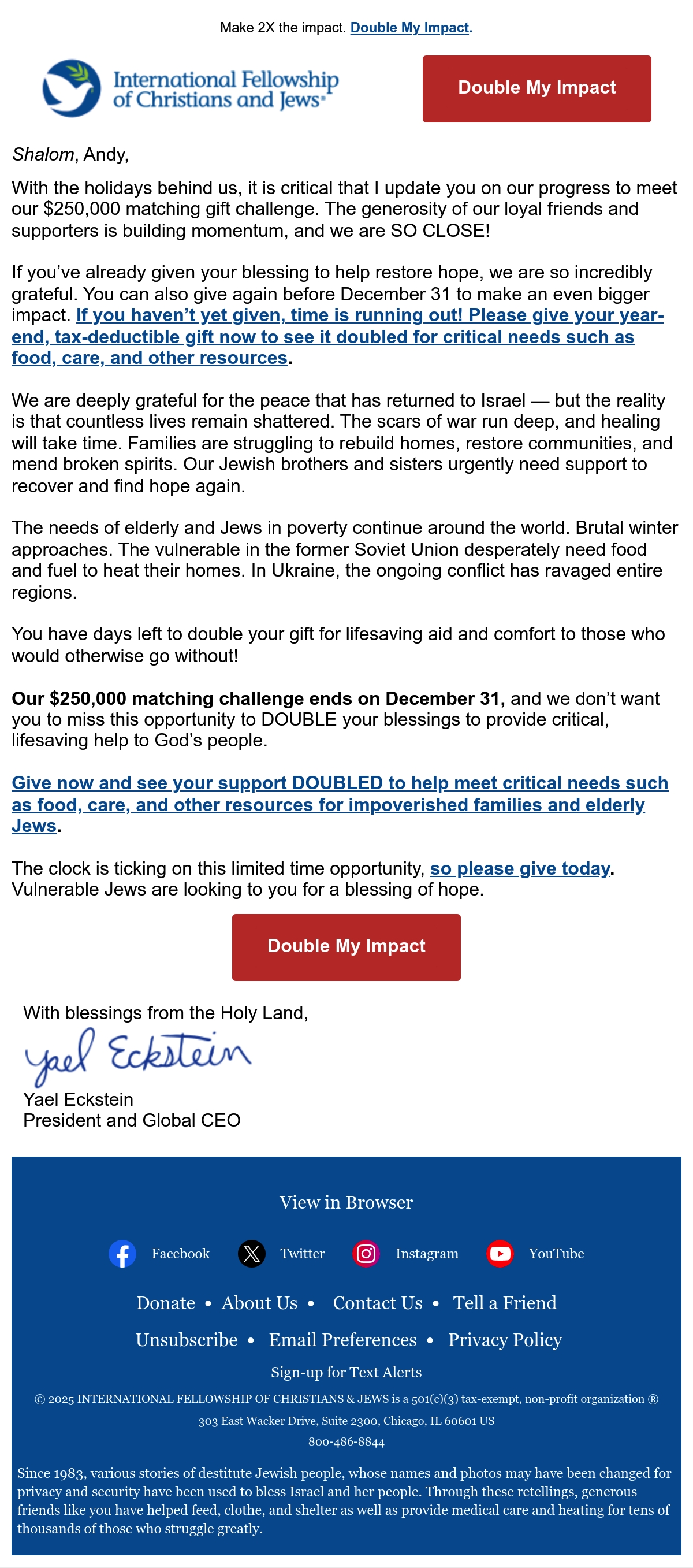693x1568 pixels.
Task: Open the Twitter profile link
Action: (x=282, y=1254)
